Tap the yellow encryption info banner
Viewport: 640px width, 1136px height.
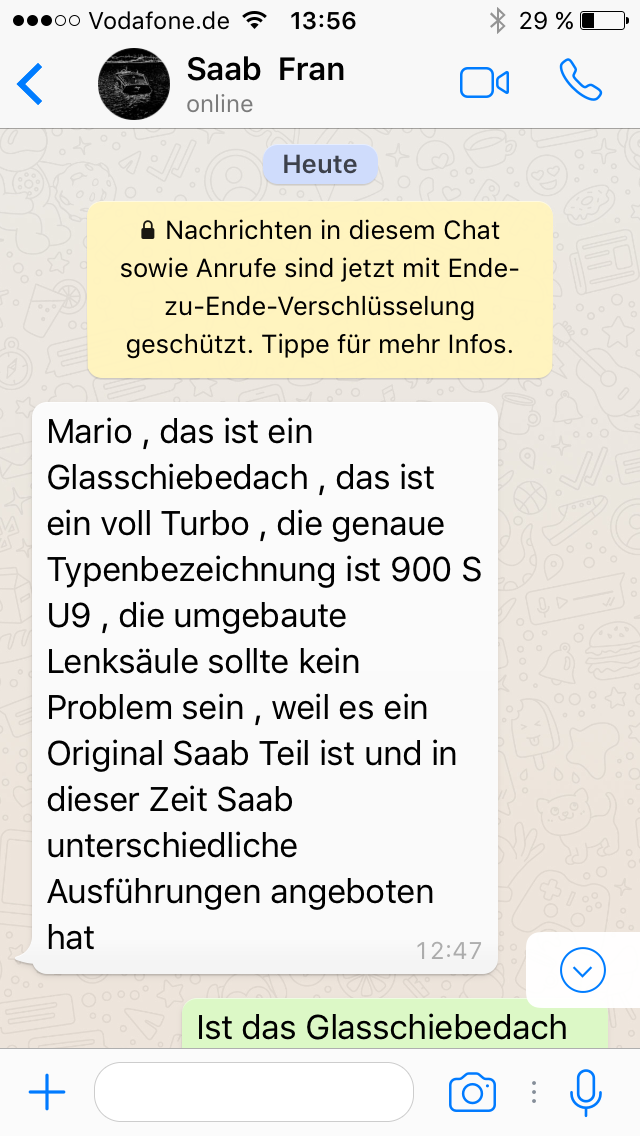tap(320, 289)
